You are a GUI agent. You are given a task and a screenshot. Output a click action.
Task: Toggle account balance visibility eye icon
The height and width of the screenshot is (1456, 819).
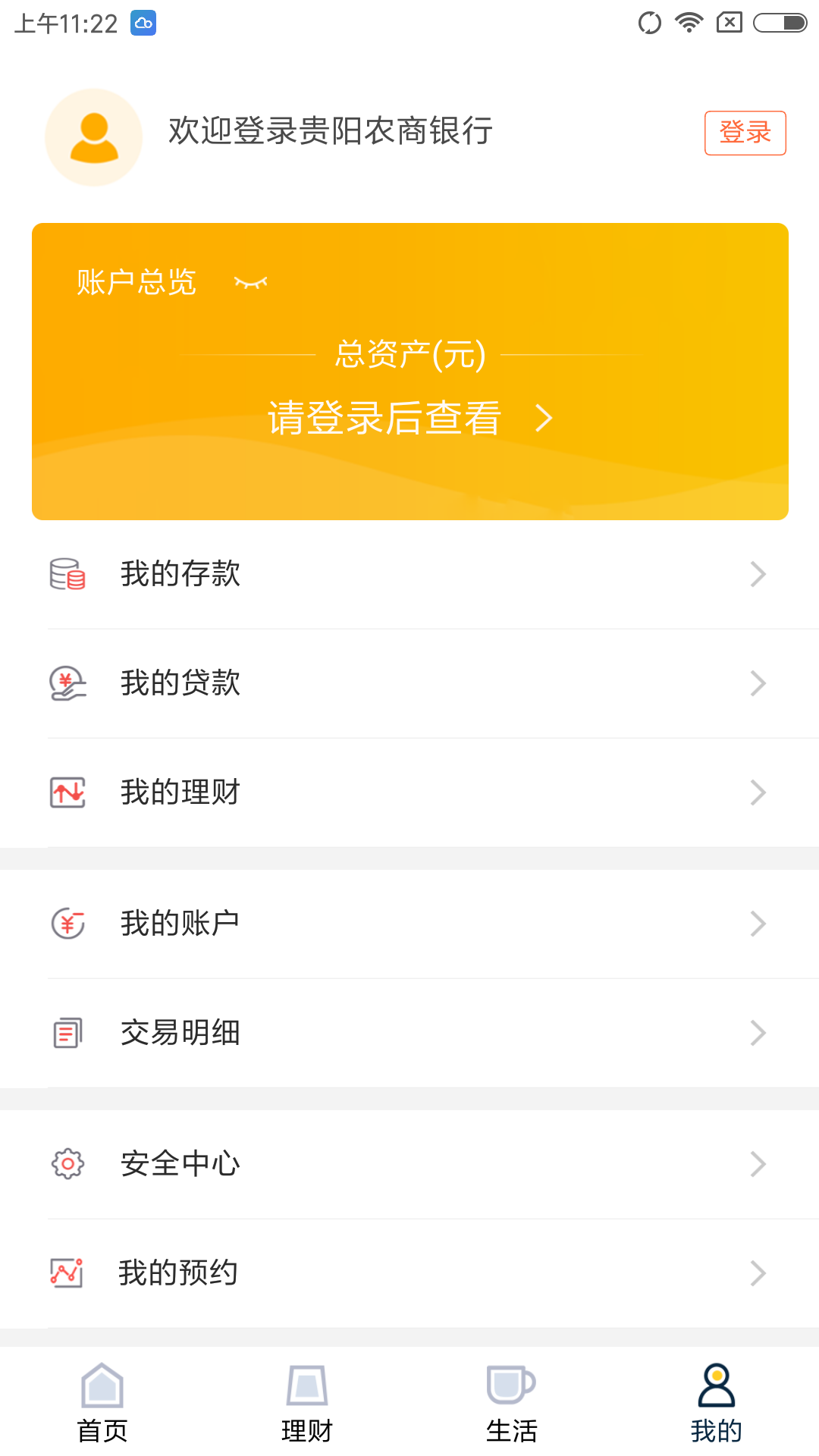pyautogui.click(x=251, y=283)
